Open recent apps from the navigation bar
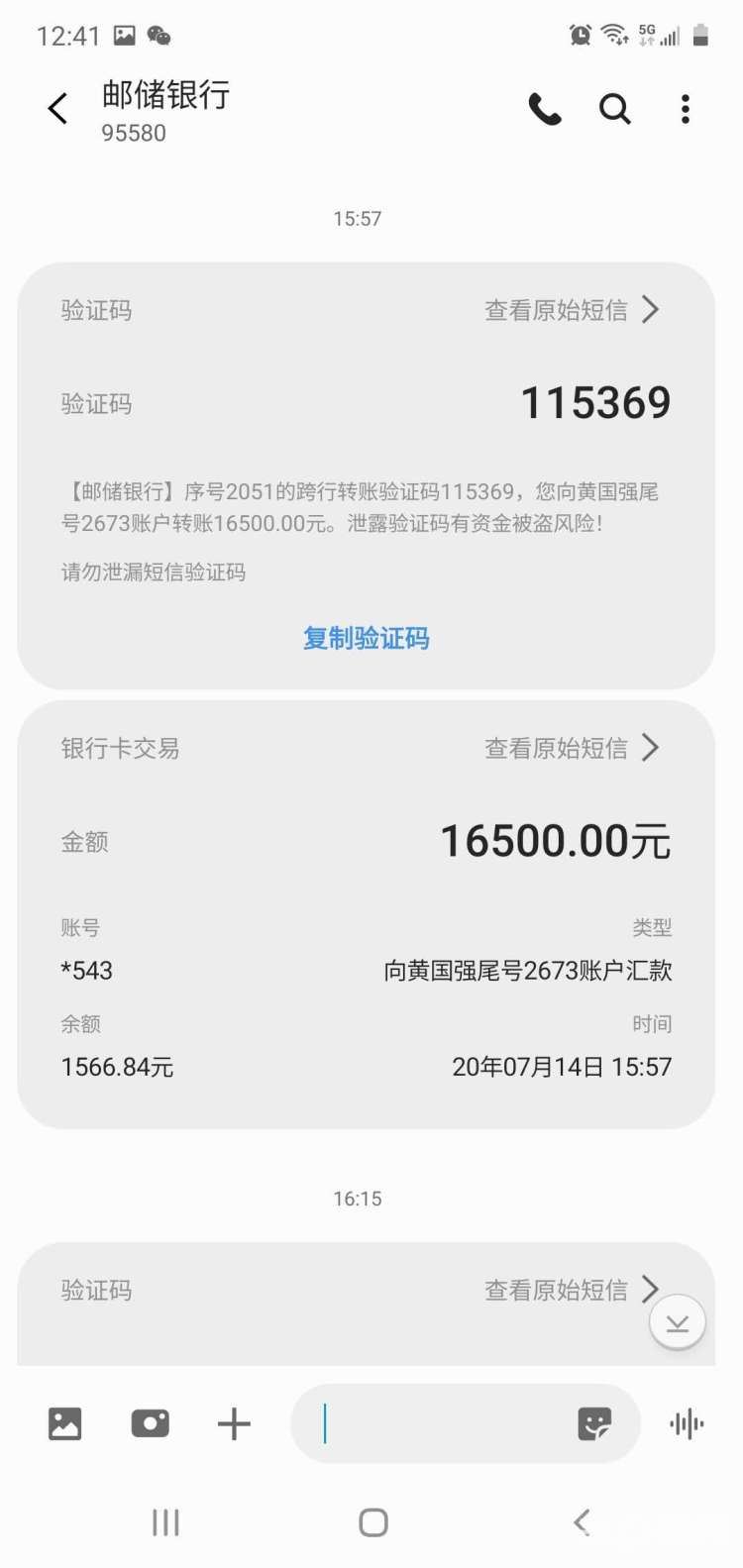This screenshot has height=1568, width=743. click(x=164, y=1521)
